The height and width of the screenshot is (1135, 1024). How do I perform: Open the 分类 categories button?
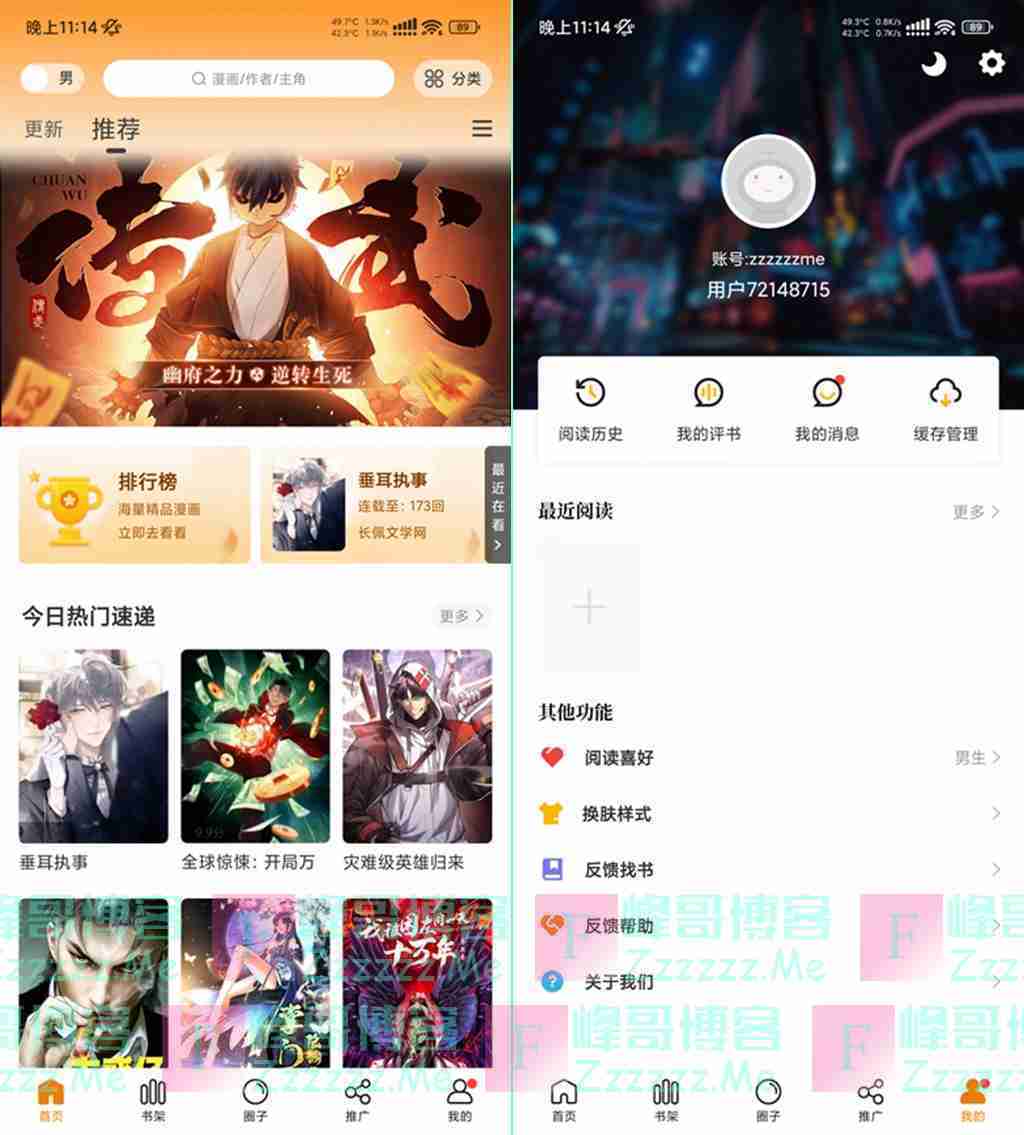pos(452,78)
